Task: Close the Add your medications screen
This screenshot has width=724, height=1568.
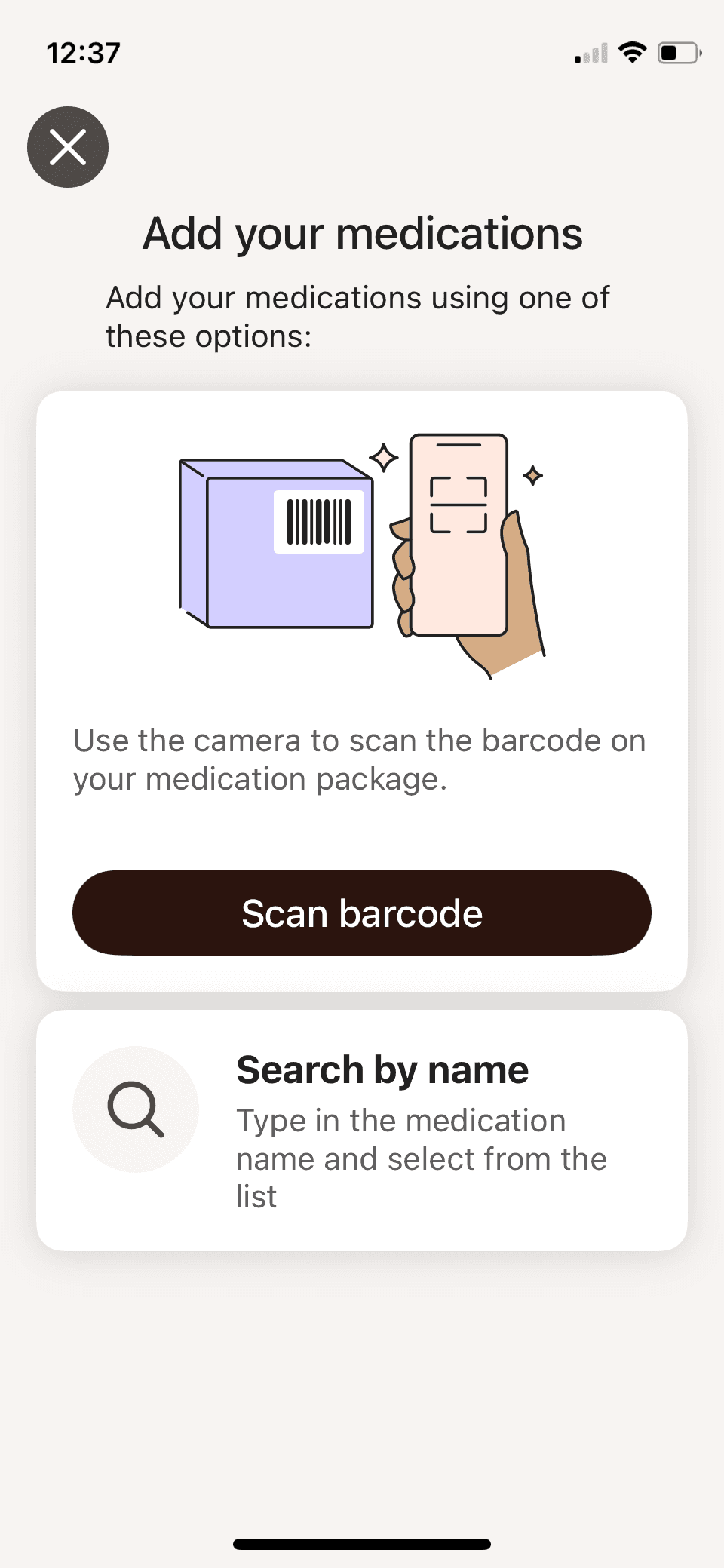Action: pyautogui.click(x=68, y=147)
